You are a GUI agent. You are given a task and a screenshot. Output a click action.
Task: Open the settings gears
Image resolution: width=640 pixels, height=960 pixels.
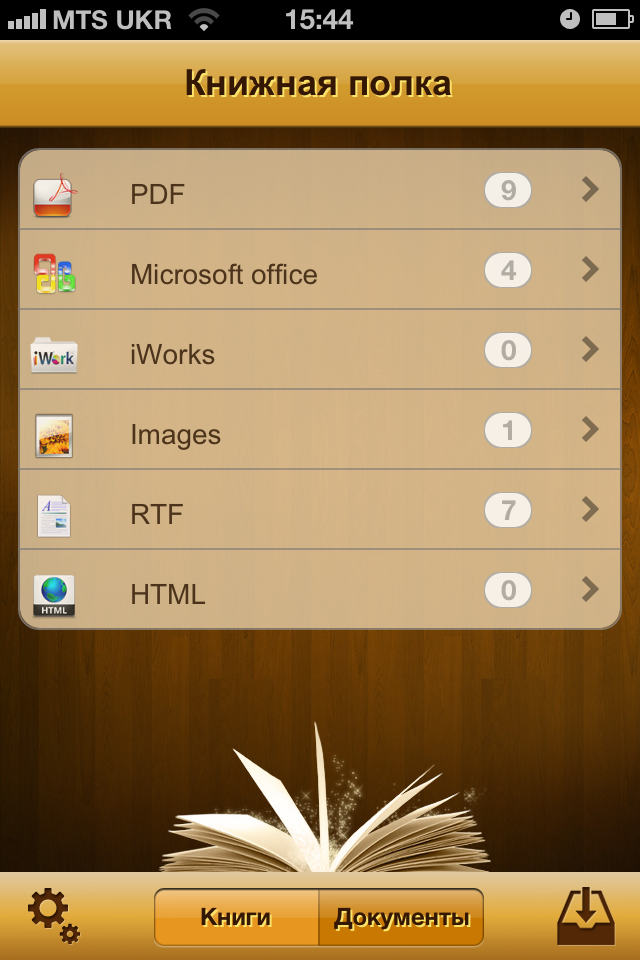click(x=52, y=916)
